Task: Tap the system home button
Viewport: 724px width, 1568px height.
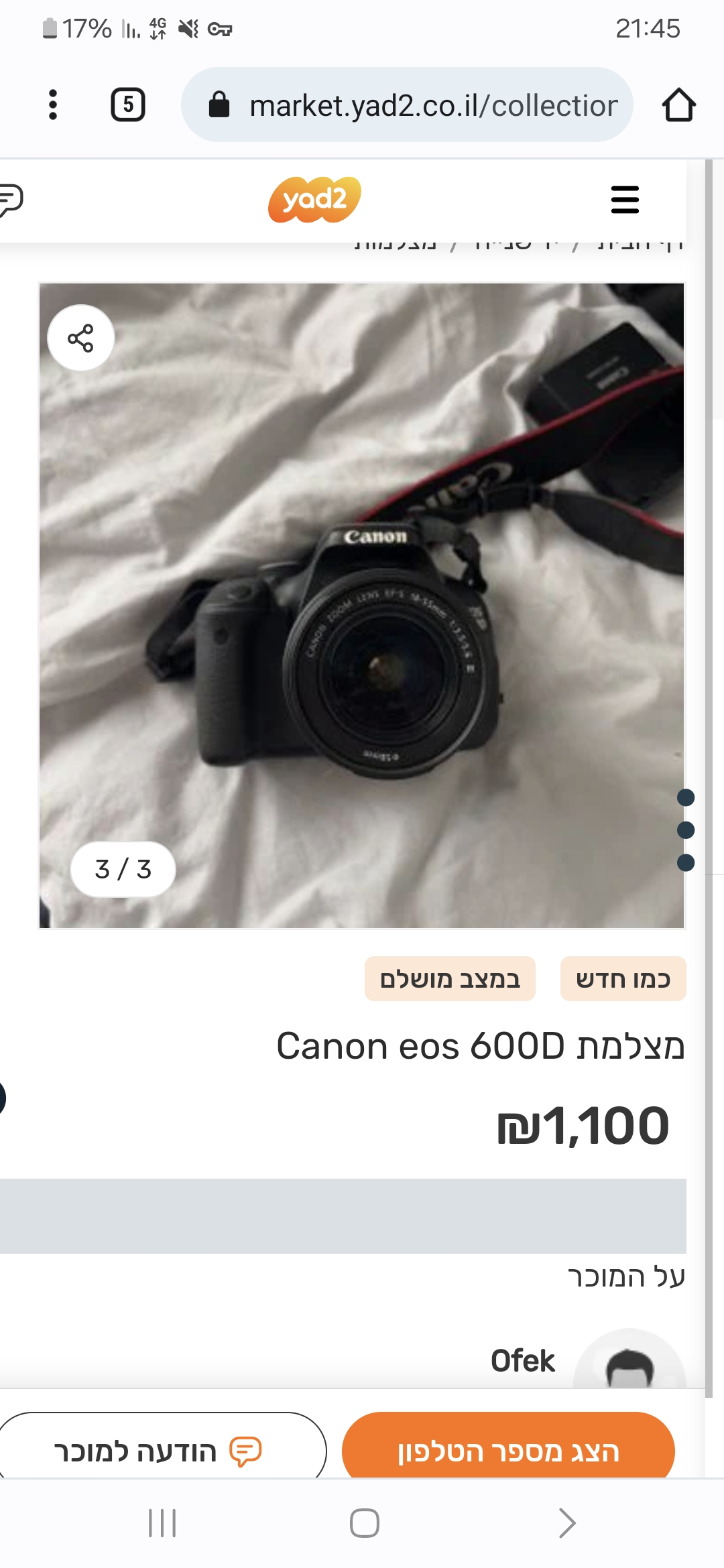Action: [x=364, y=1522]
